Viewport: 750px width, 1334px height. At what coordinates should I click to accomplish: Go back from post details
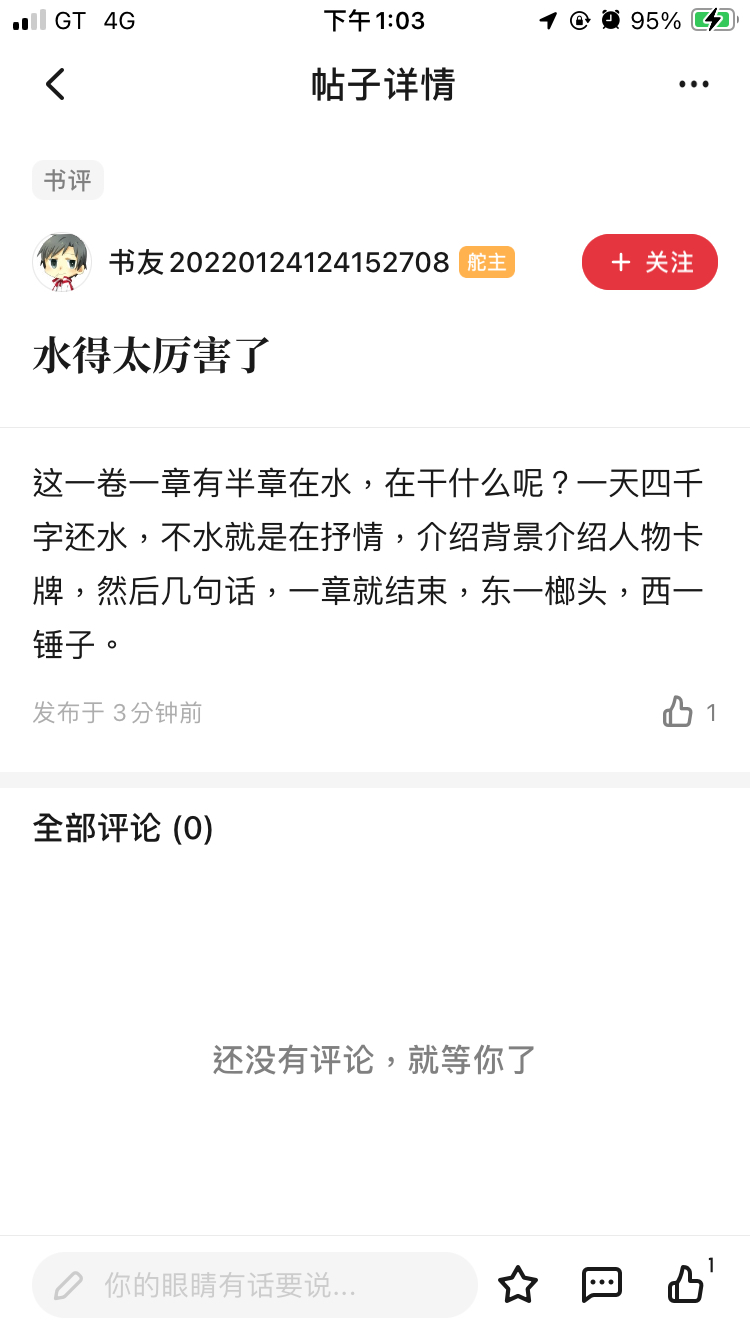tap(55, 85)
